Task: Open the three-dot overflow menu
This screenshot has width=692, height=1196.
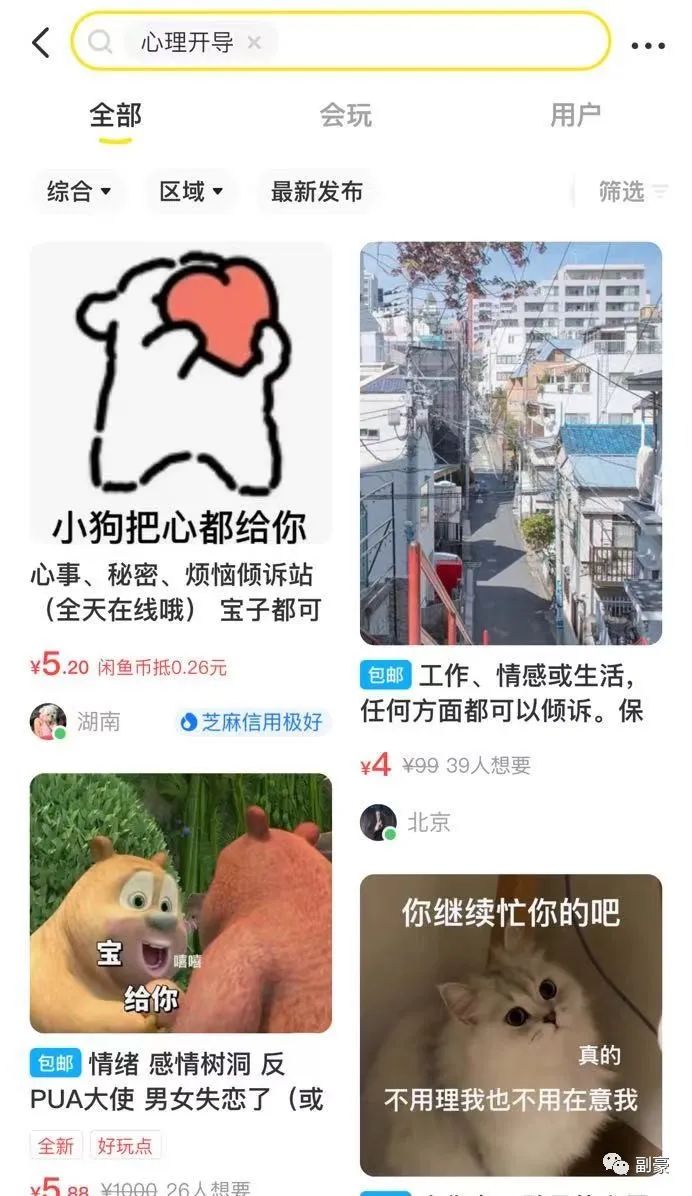Action: click(x=648, y=45)
